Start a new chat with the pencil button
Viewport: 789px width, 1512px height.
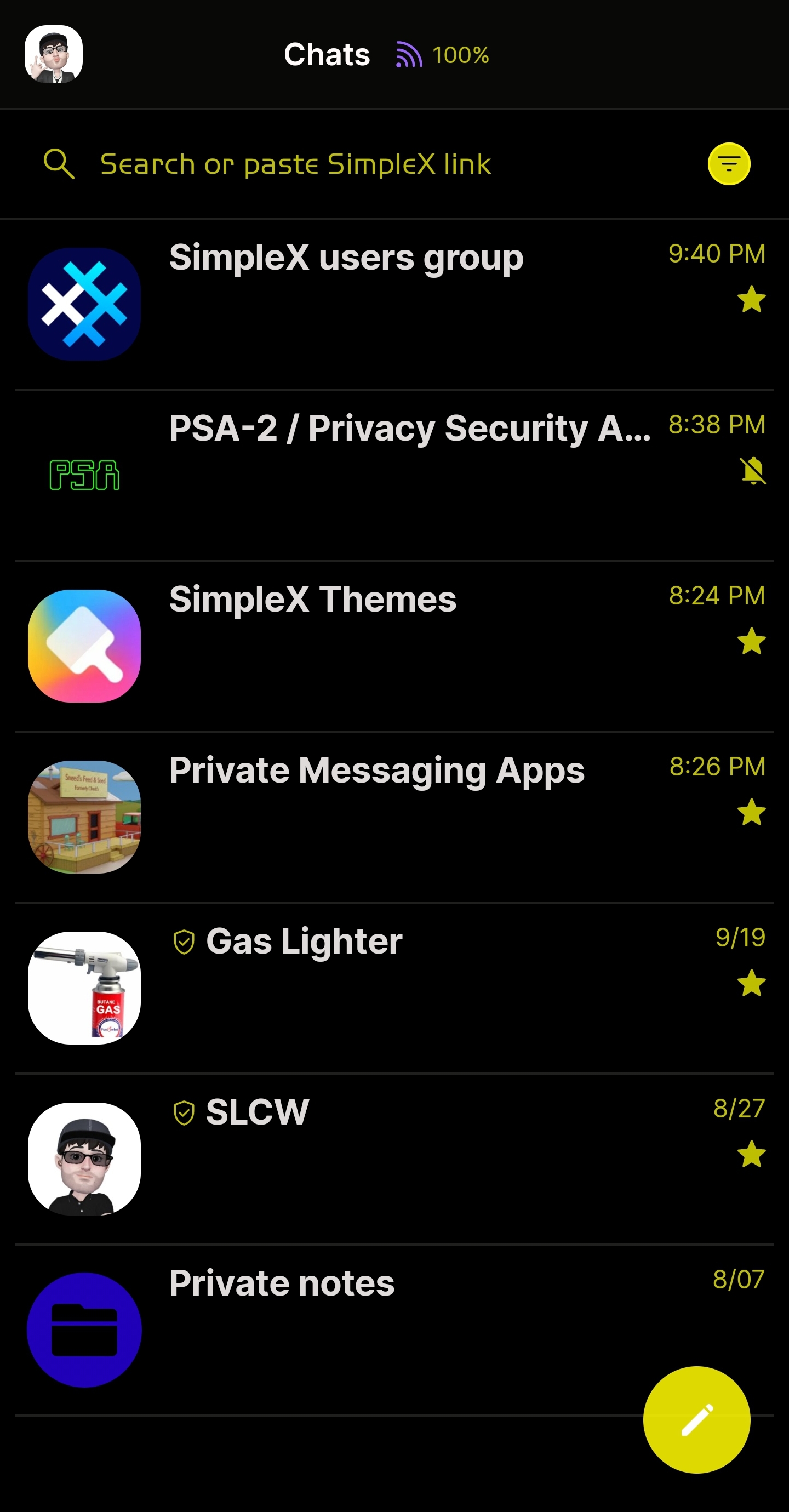click(x=696, y=1419)
